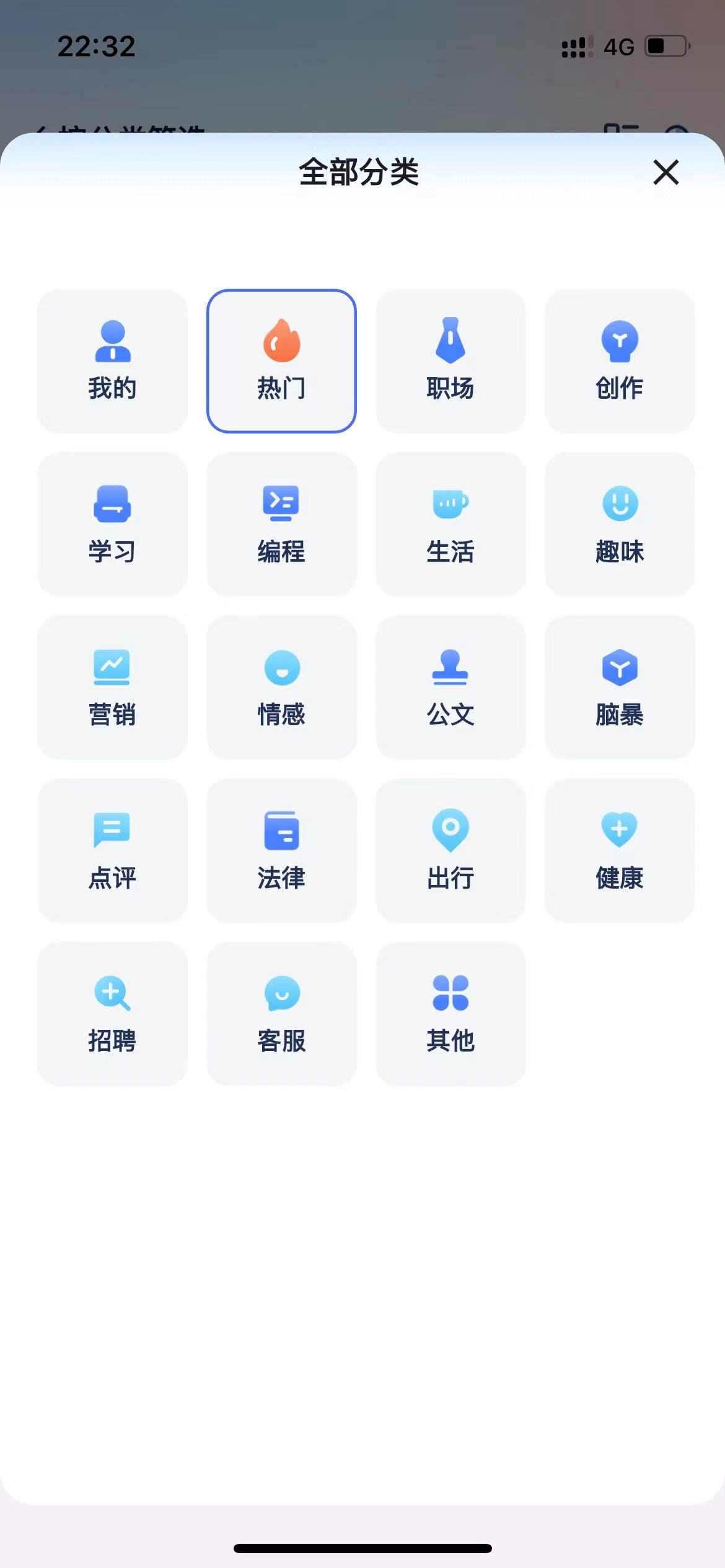Pick the 出行 category
Viewport: 725px width, 1568px height.
[x=450, y=850]
